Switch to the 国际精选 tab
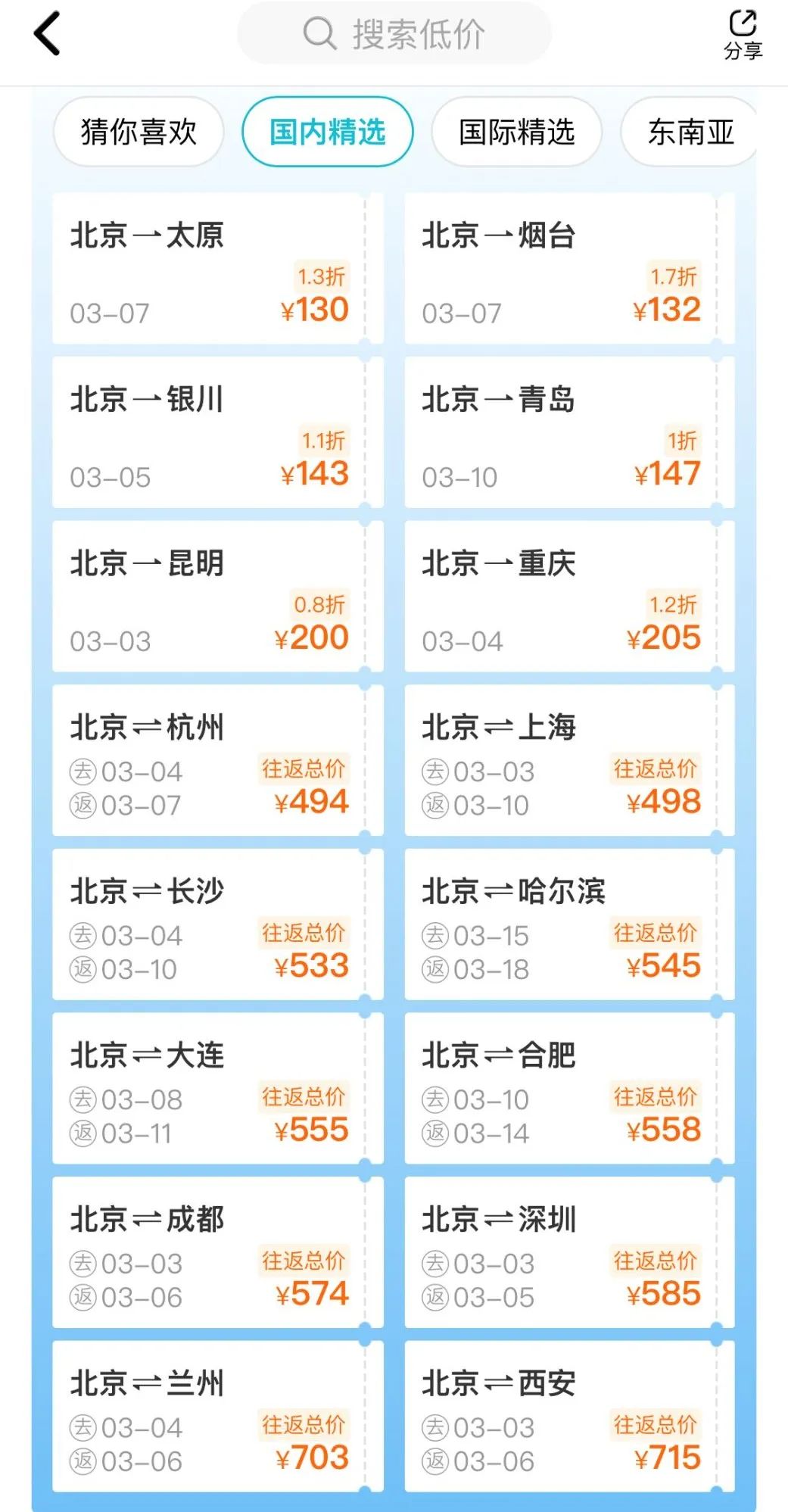This screenshot has height=1512, width=788. [517, 132]
